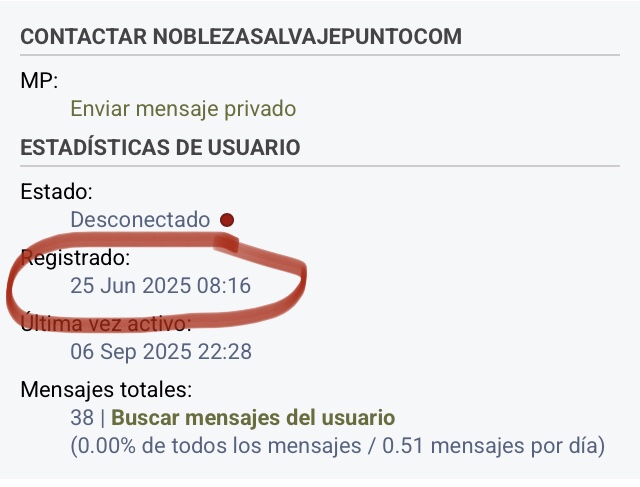640x487 pixels.
Task: Open Enviar mensaje privado link
Action: (183, 109)
